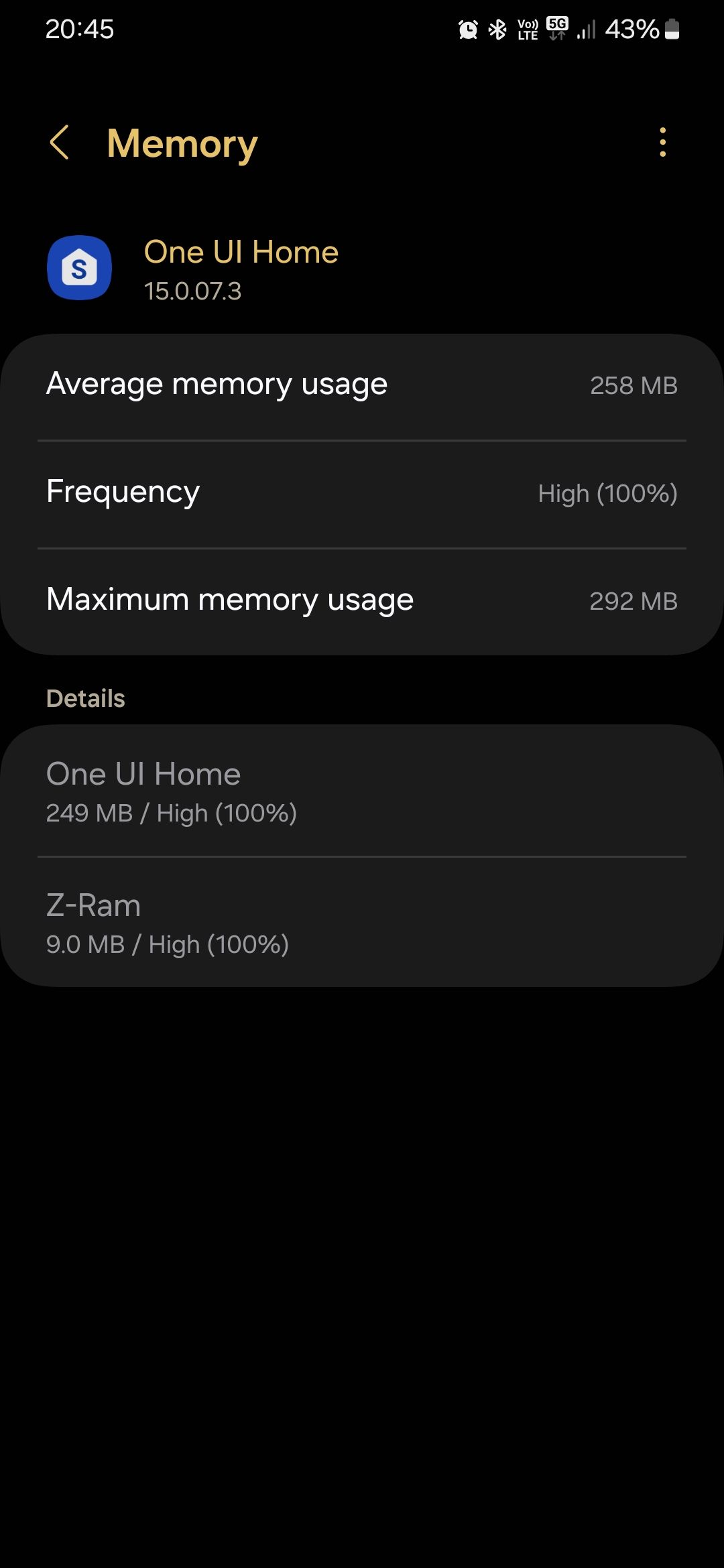The height and width of the screenshot is (1568, 724).
Task: Tap the back arrow icon
Action: tap(60, 143)
